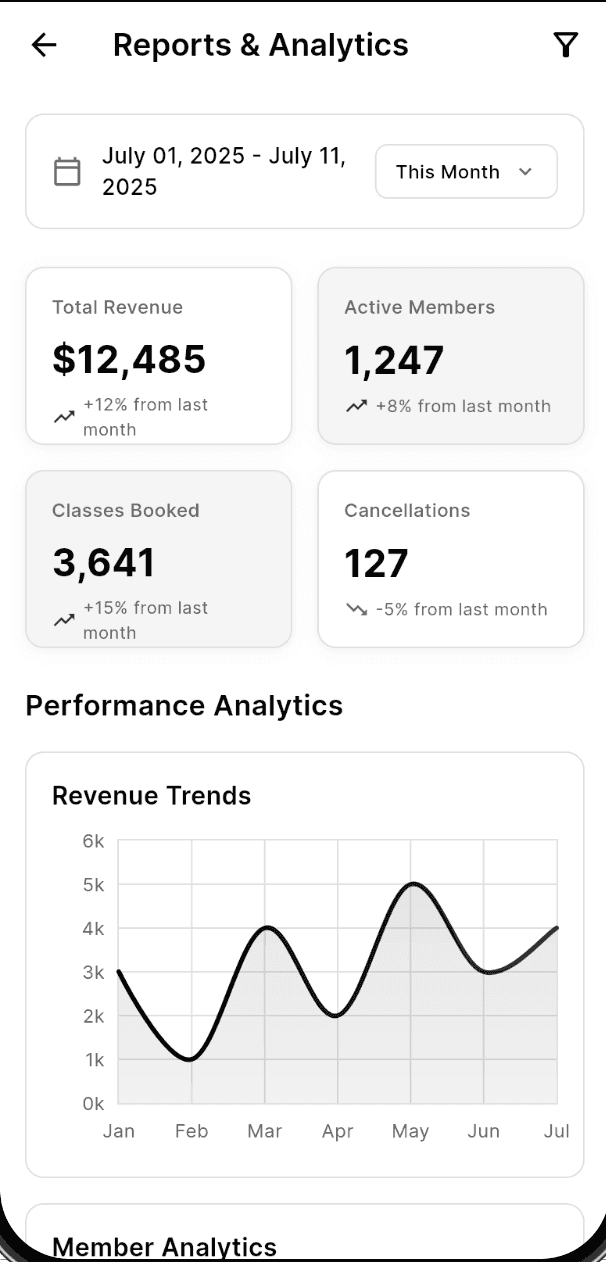Screen dimensions: 606x1262
Task: View the Active Members card
Action: (450, 356)
